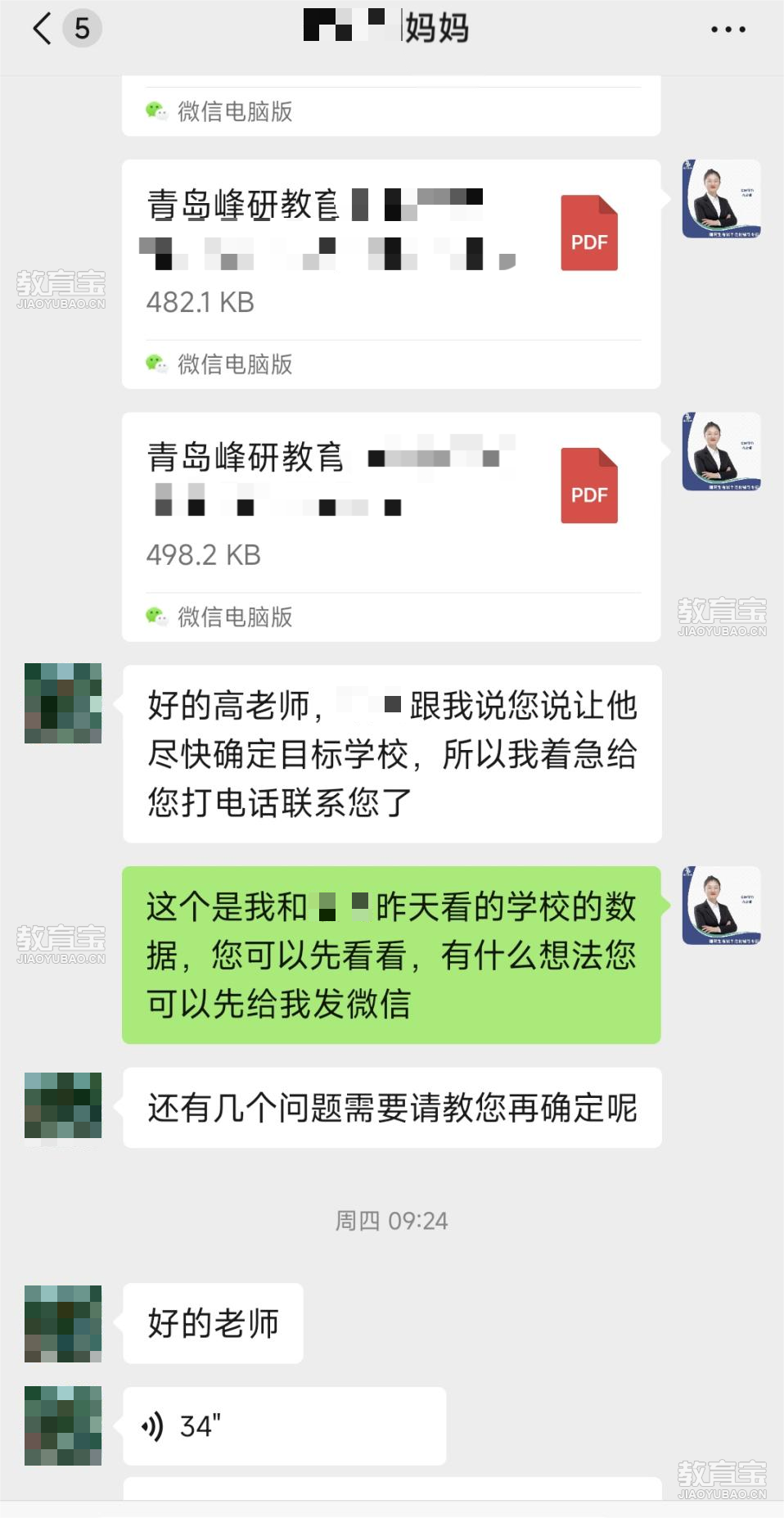
Task: View the avatar beside the 好的老师 message
Action: pos(63,1323)
